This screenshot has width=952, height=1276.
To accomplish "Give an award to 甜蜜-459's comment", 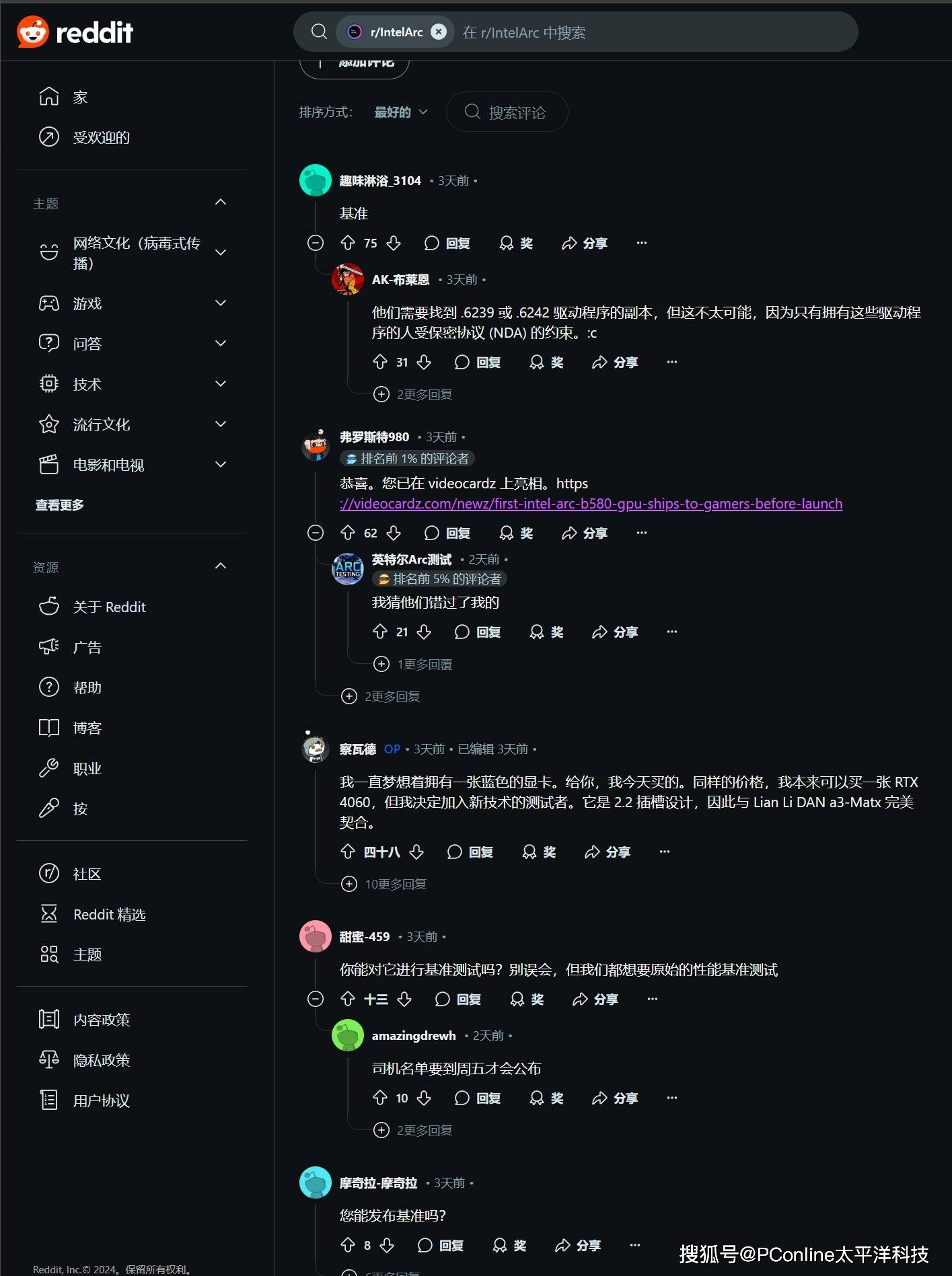I will point(527,1000).
